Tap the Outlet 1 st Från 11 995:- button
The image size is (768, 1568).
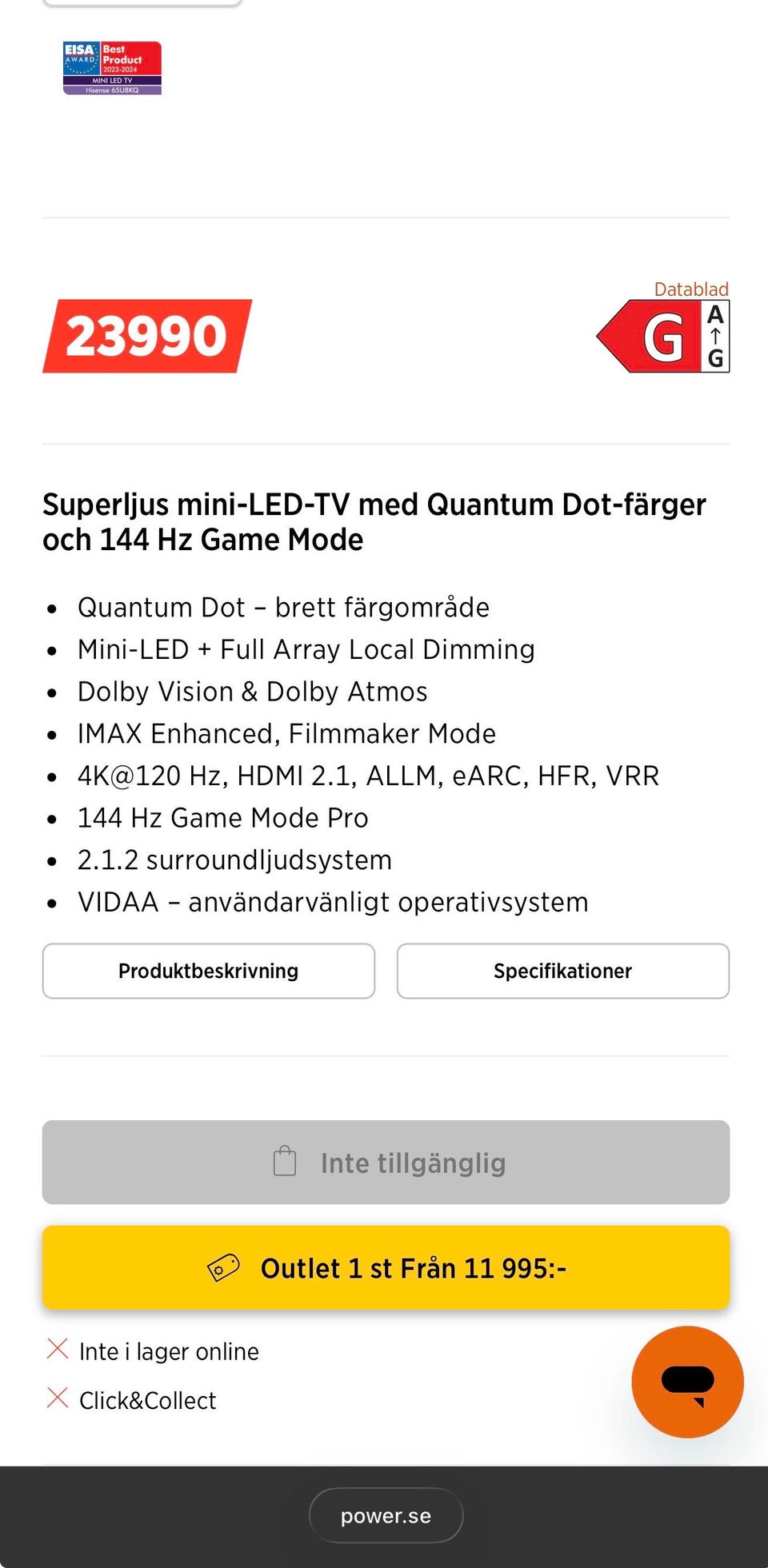[x=386, y=1268]
